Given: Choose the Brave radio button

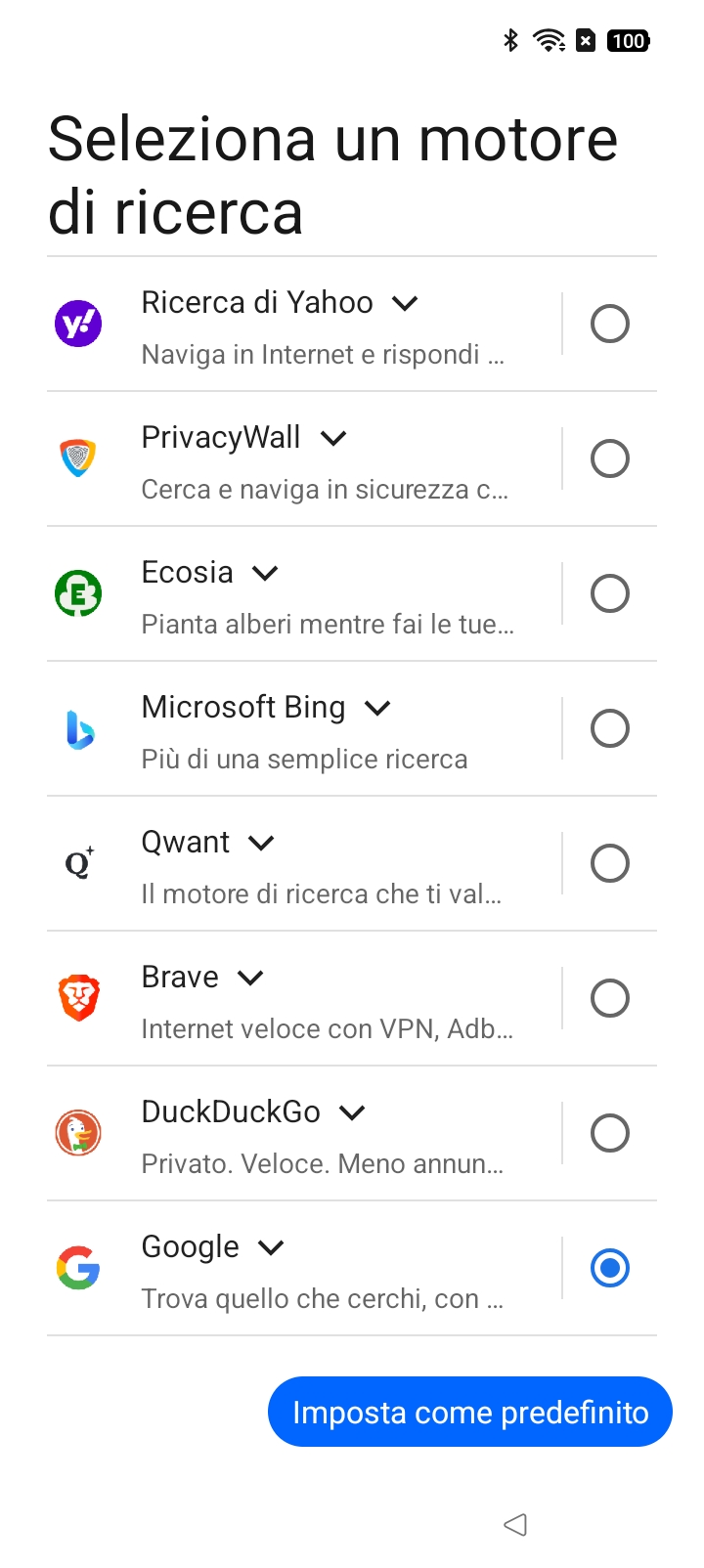Looking at the screenshot, I should click(609, 998).
